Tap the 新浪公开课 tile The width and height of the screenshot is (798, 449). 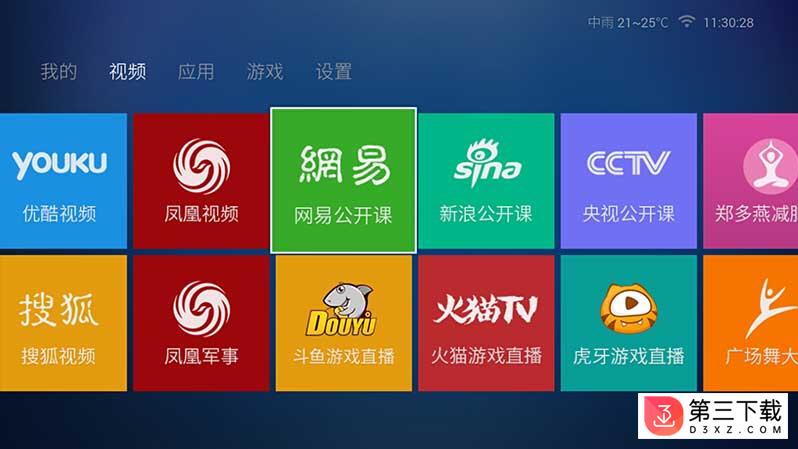(486, 181)
